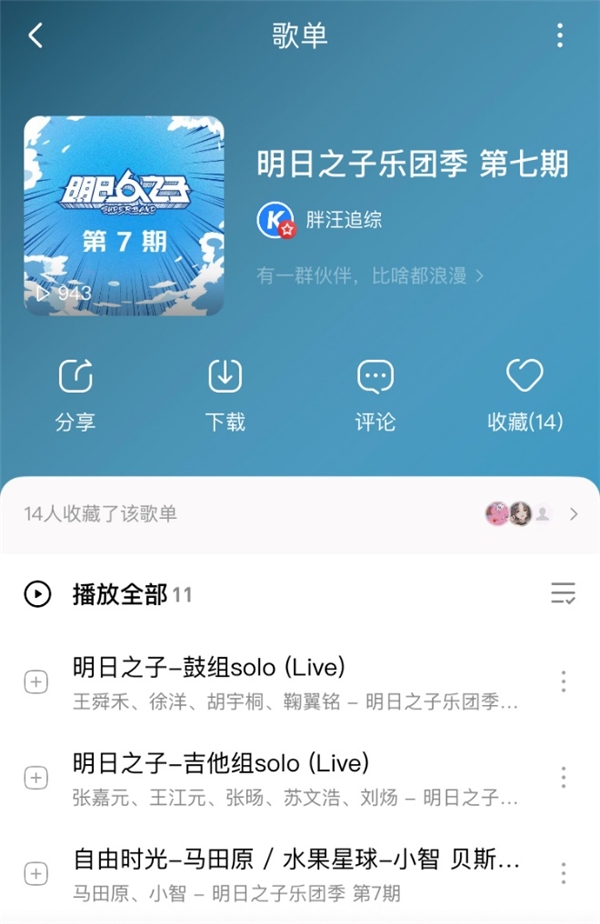The width and height of the screenshot is (600, 924).
Task: Favorite the playlist with 收藏(14)
Action: 525,395
